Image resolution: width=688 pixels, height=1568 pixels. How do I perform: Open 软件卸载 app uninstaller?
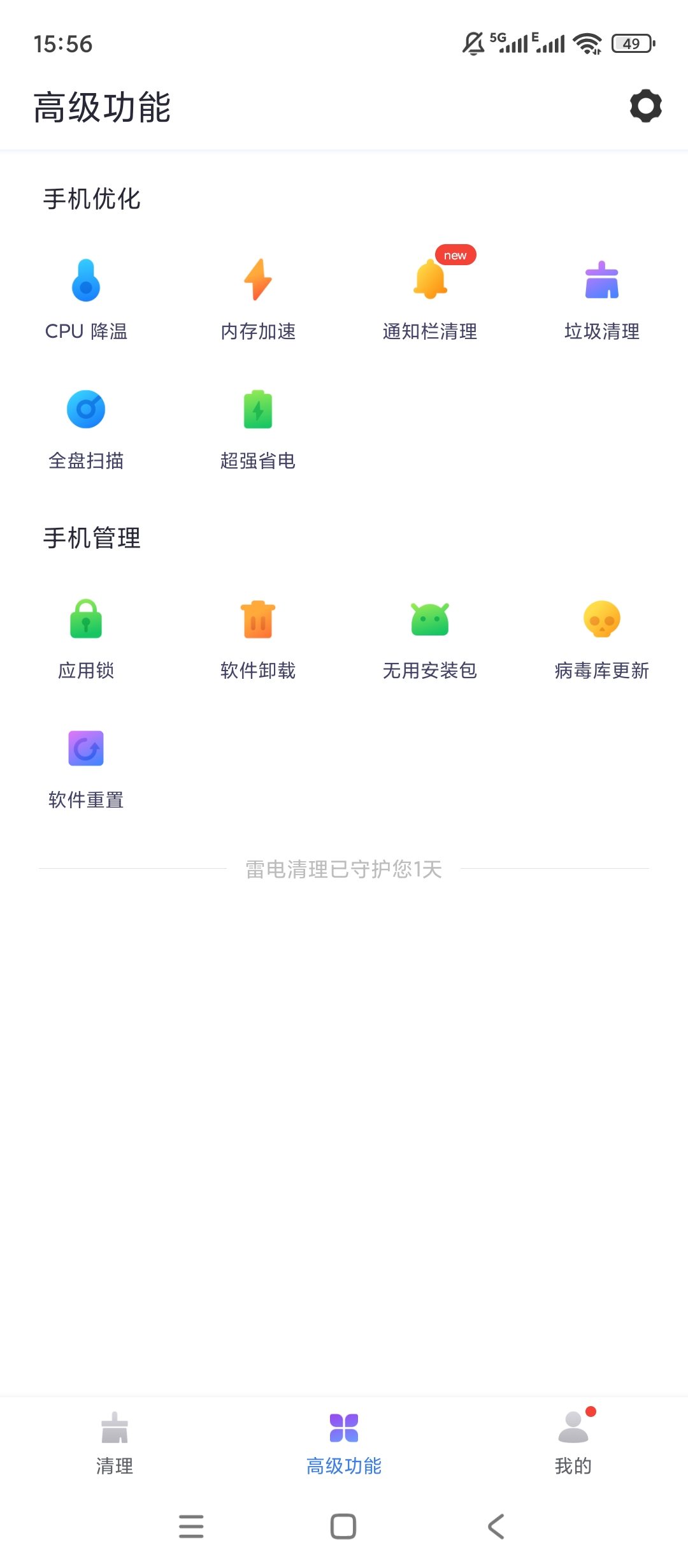click(258, 637)
